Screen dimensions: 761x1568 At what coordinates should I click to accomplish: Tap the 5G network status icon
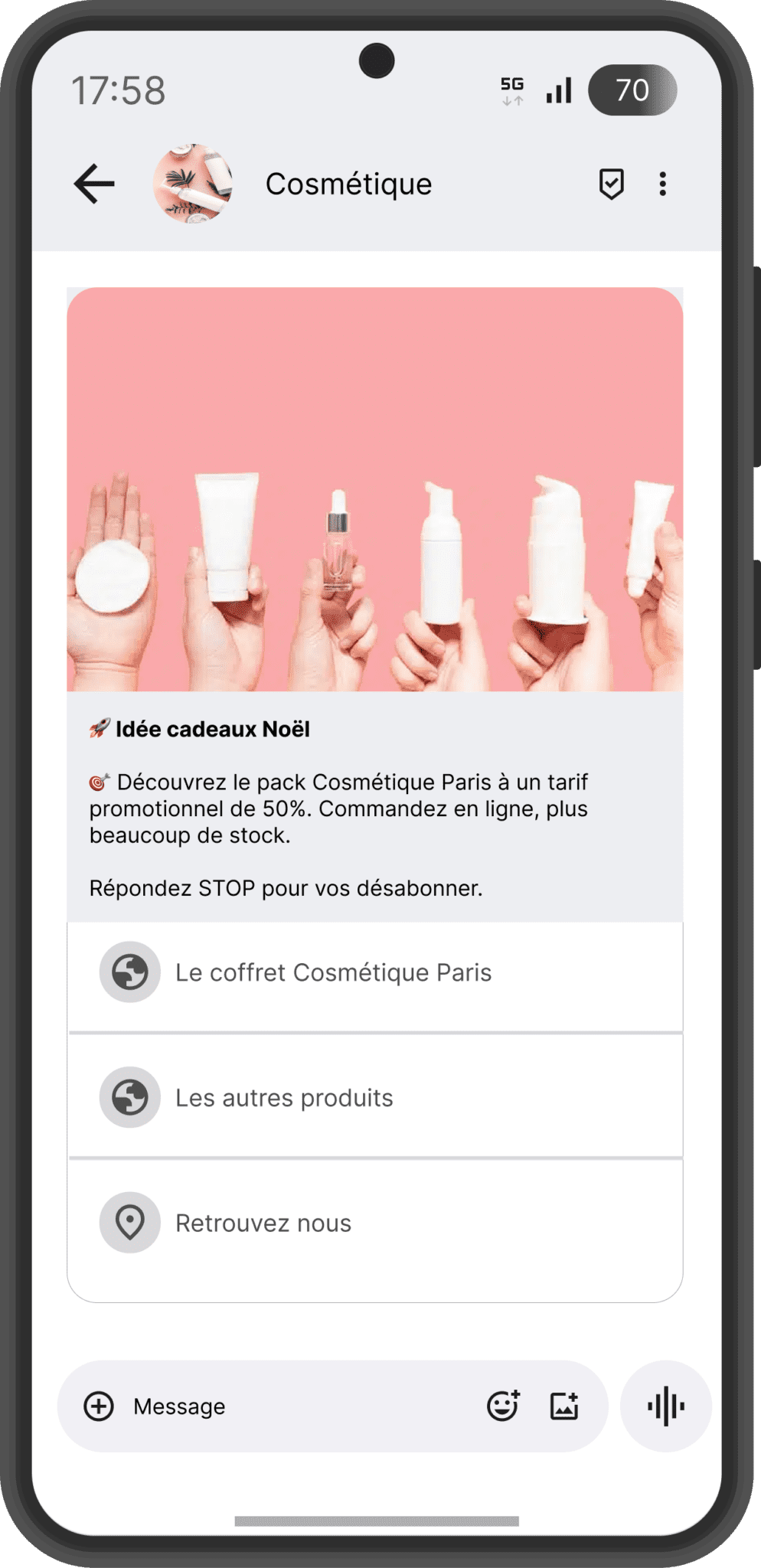[x=511, y=90]
